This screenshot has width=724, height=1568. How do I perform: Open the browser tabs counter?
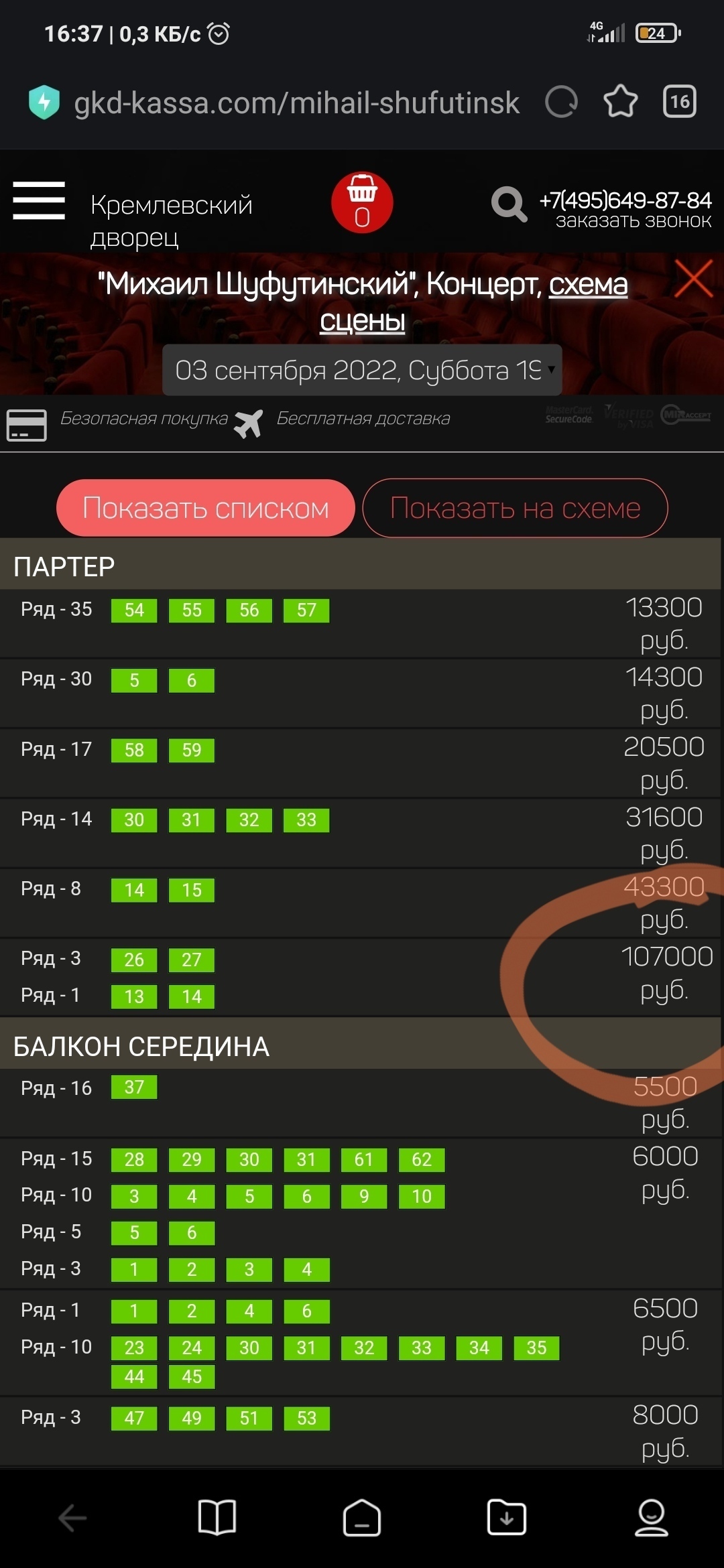pyautogui.click(x=679, y=102)
